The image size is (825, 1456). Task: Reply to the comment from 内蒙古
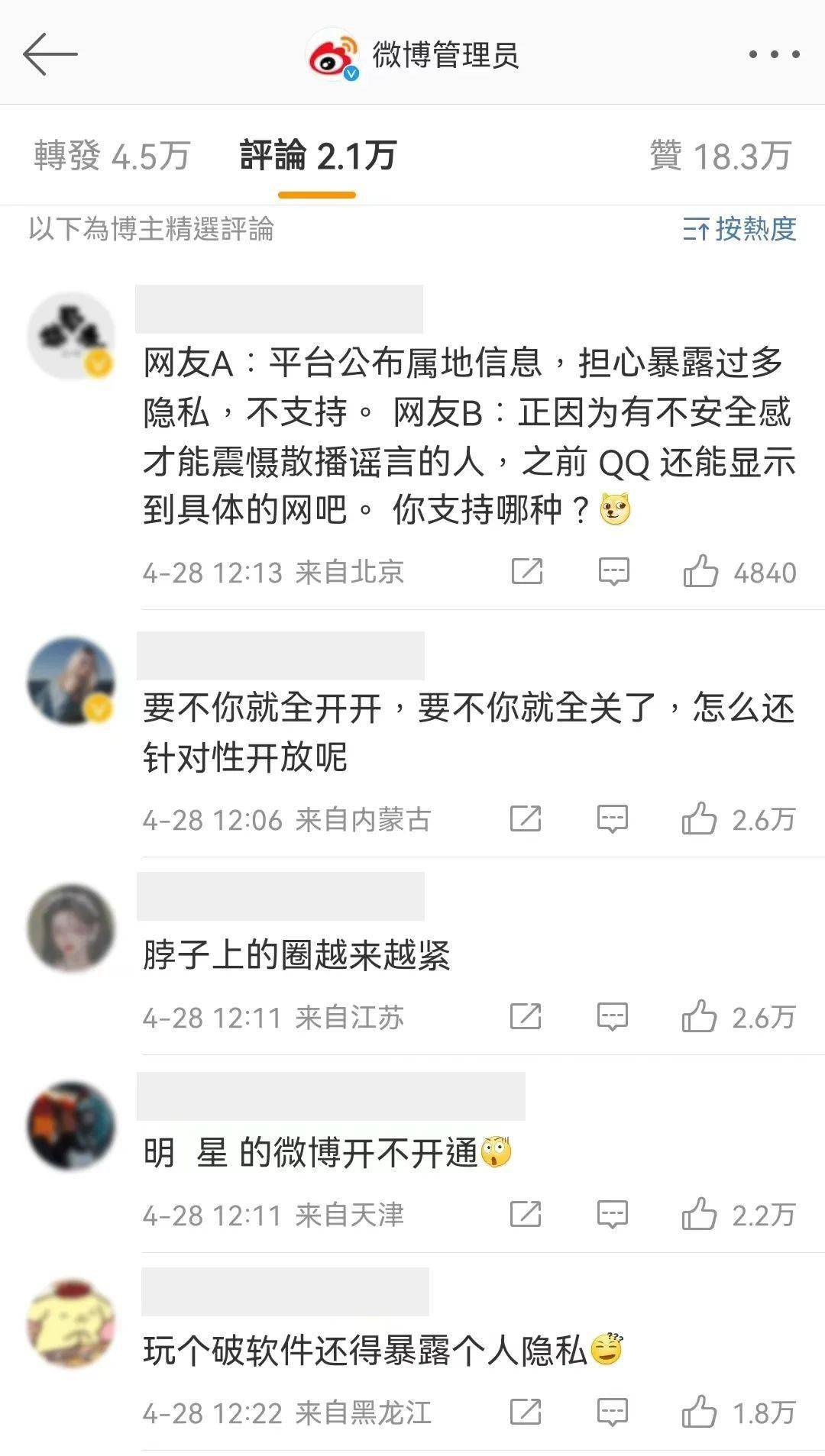(612, 819)
